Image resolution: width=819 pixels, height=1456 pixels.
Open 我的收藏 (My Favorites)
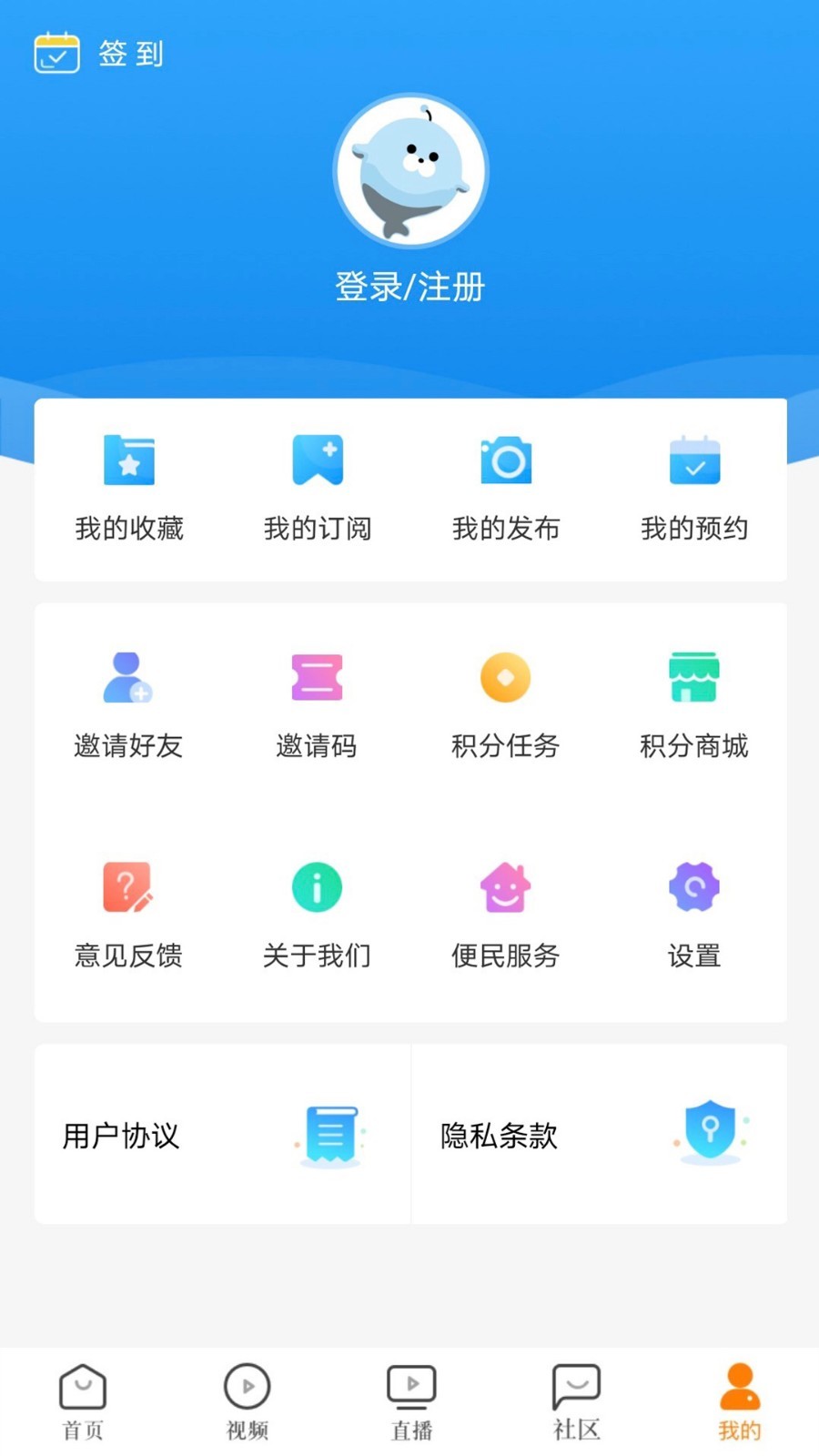point(128,487)
